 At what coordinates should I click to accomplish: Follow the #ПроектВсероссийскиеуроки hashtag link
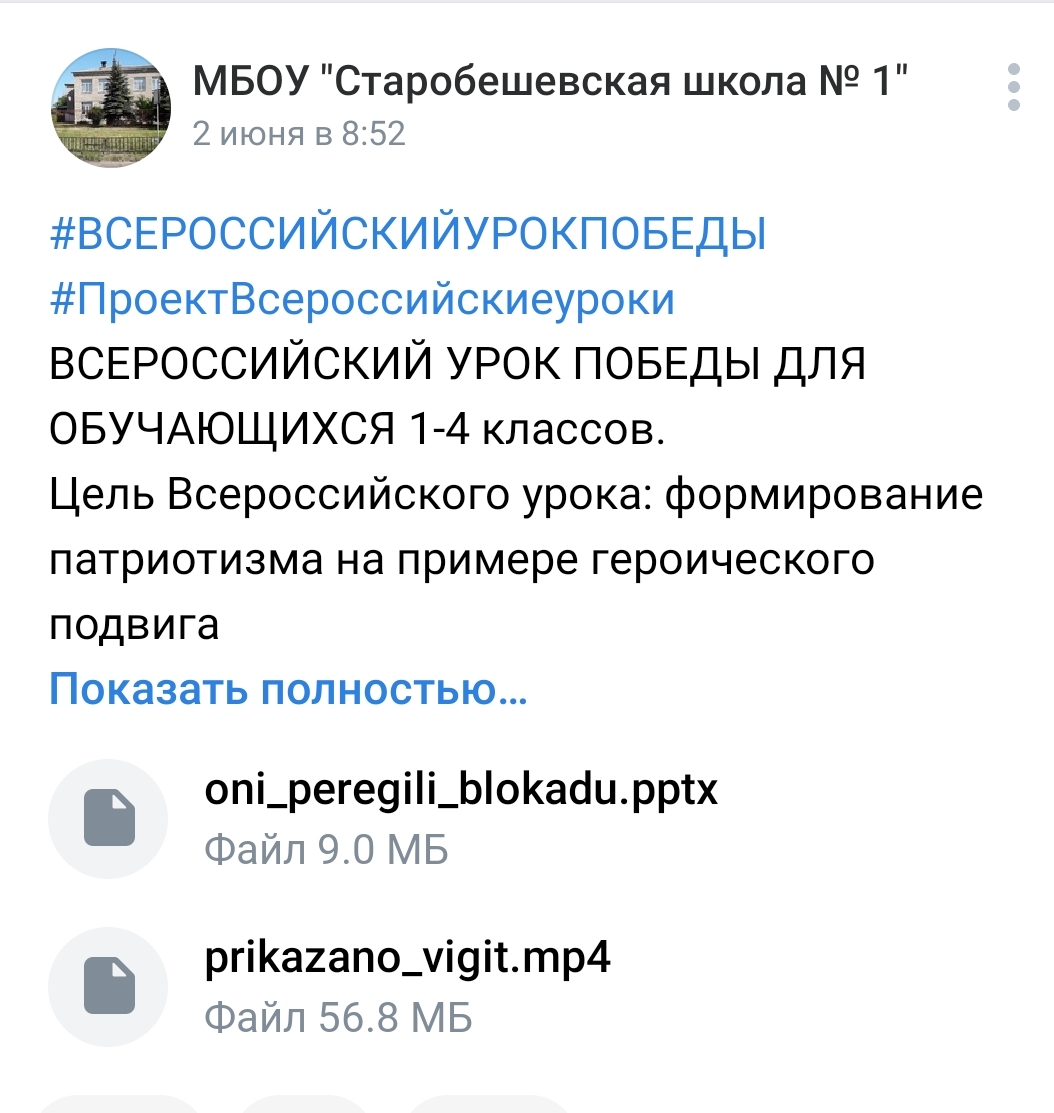[x=361, y=300]
